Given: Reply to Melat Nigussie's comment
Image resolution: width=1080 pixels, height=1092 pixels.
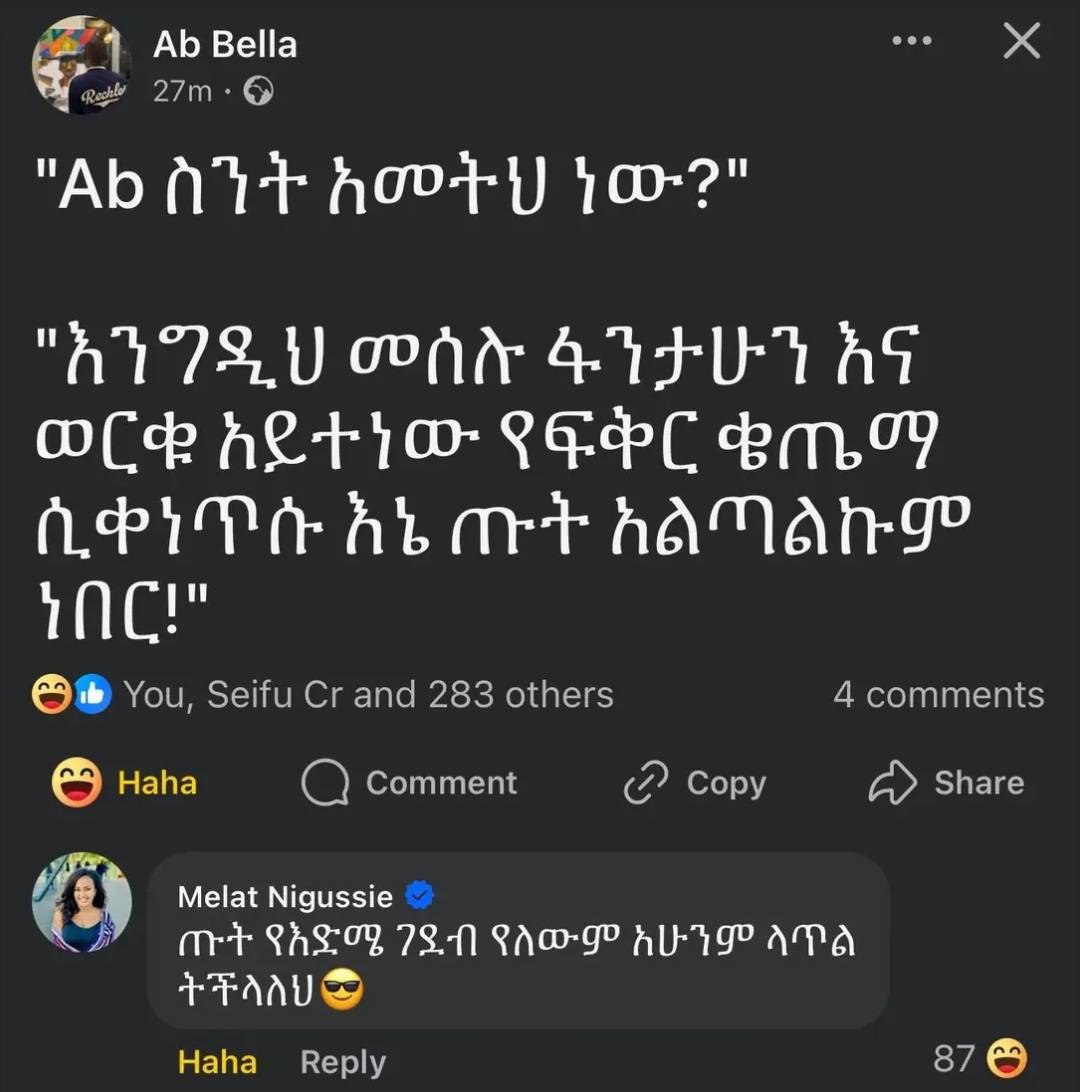Looking at the screenshot, I should pos(343,1063).
